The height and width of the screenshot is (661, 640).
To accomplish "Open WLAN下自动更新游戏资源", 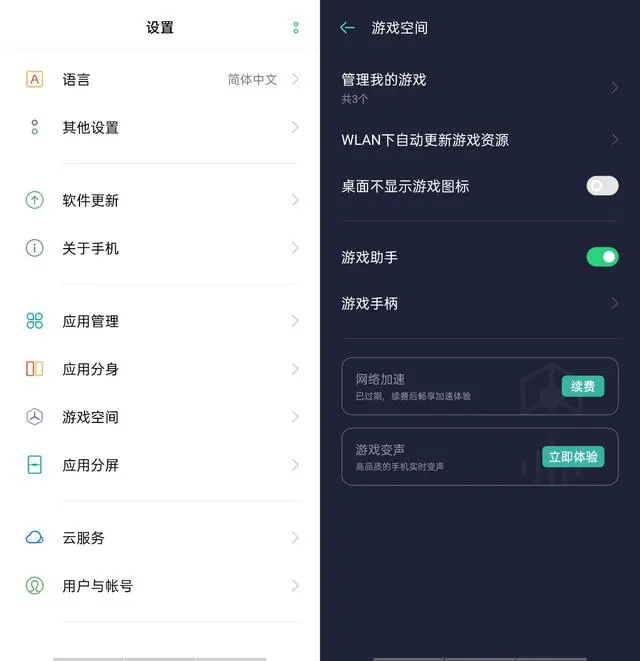I will [x=480, y=140].
